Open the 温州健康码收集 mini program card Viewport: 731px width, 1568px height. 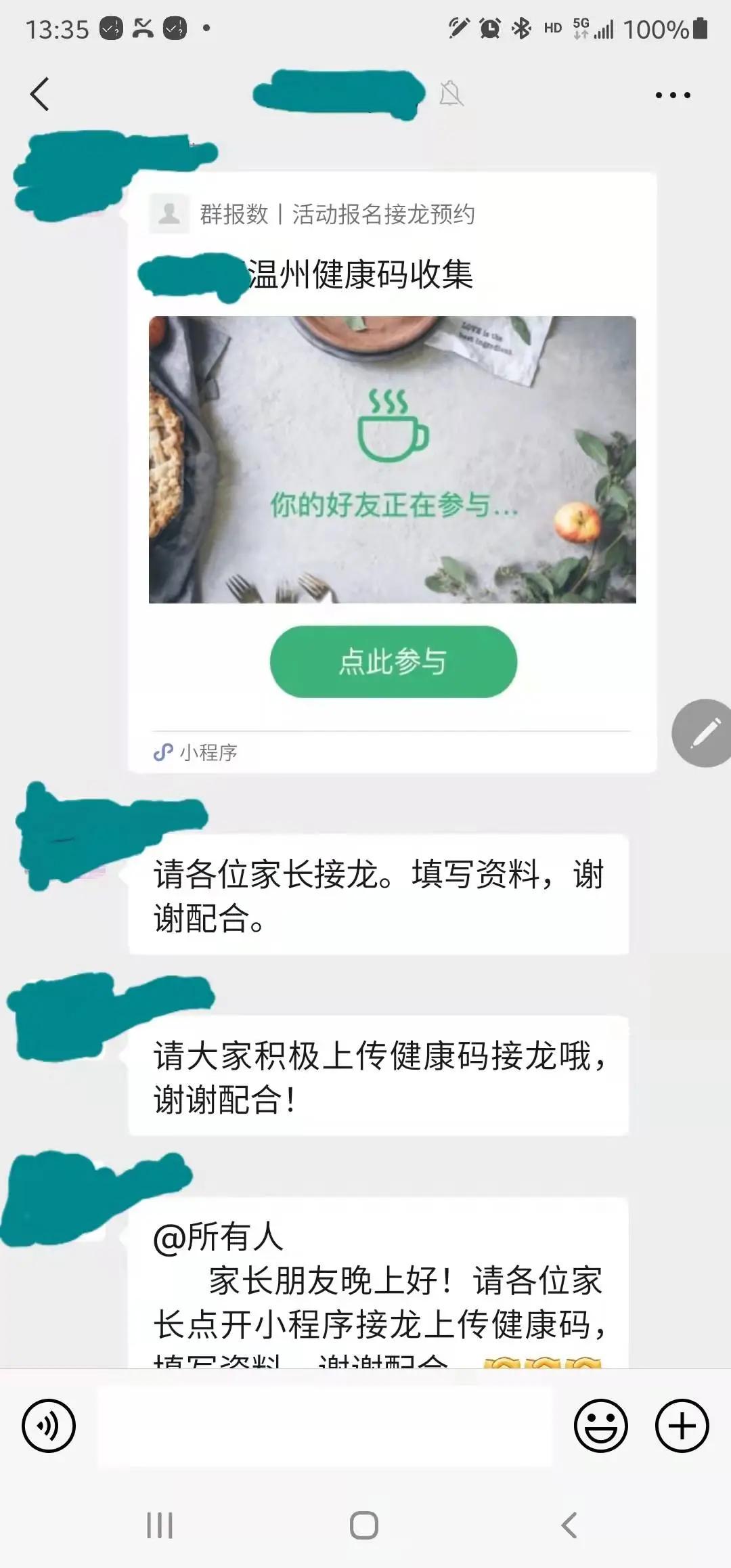coord(392,459)
